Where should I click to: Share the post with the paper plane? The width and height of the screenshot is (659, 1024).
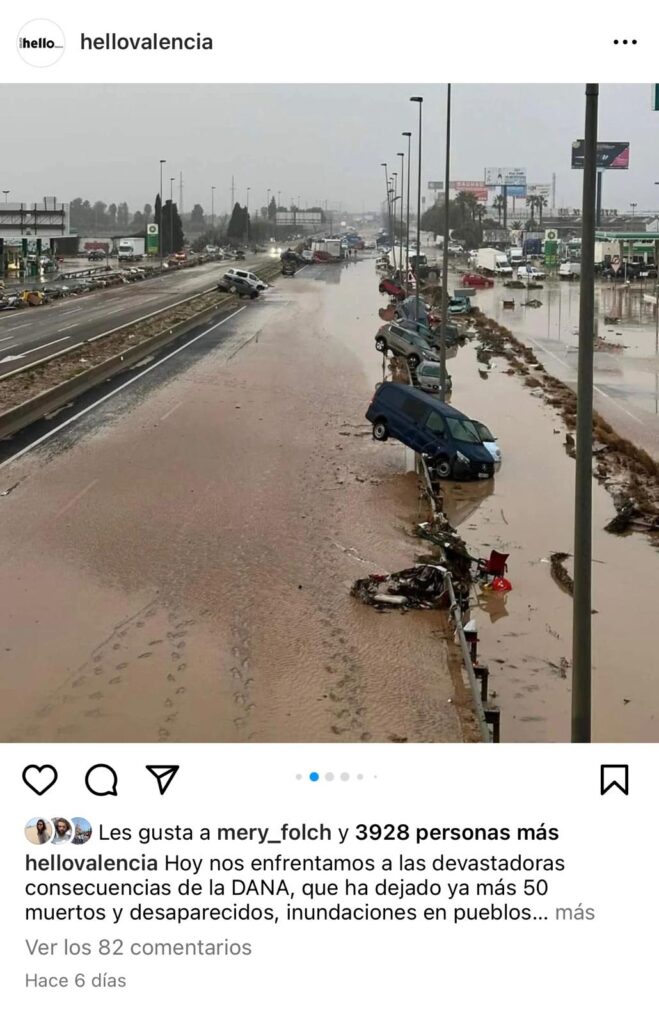point(162,779)
